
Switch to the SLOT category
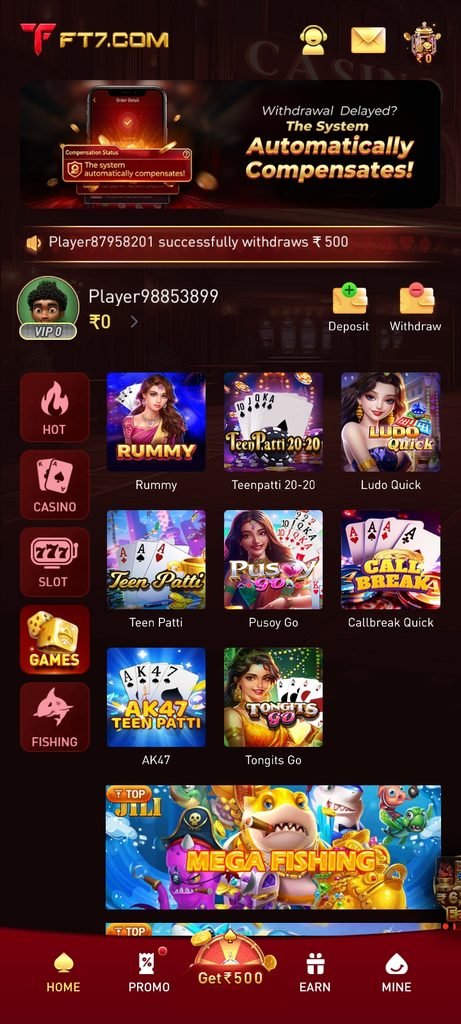(x=54, y=562)
